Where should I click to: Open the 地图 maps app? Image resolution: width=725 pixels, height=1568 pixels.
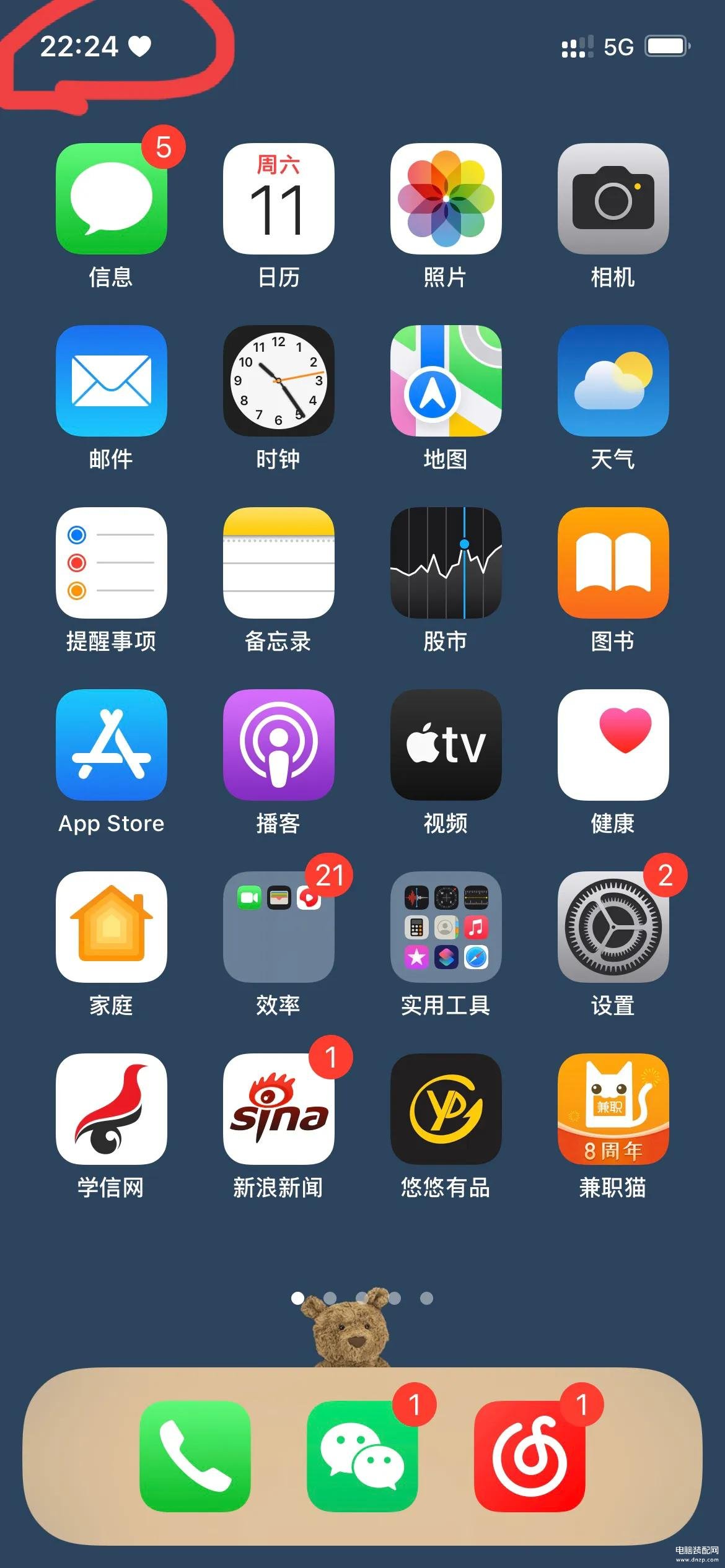446,381
